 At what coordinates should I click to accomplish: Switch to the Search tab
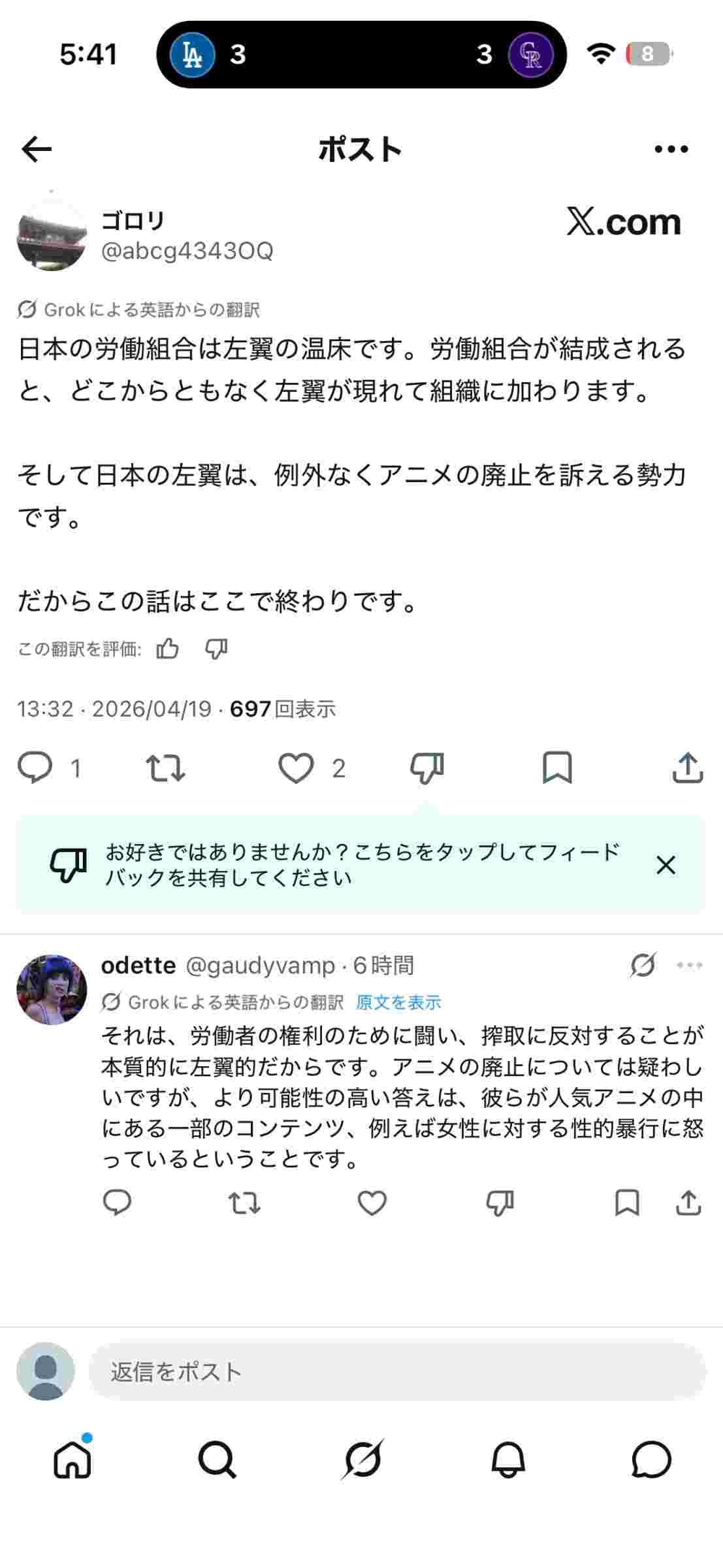pos(217,1460)
